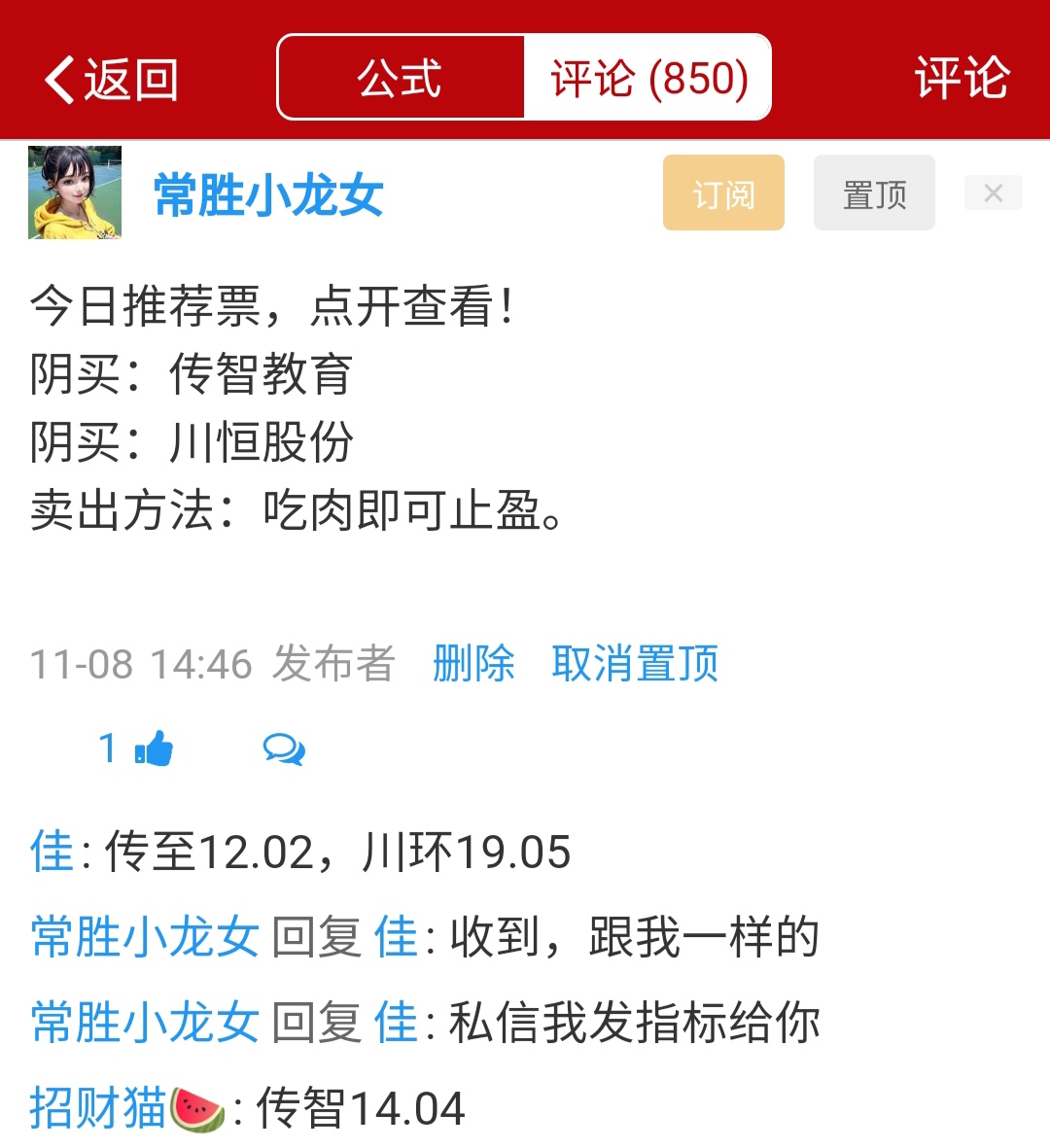Tap 取消置顶 to unpin the post
Screen dimensions: 1050x1148
tap(635, 664)
